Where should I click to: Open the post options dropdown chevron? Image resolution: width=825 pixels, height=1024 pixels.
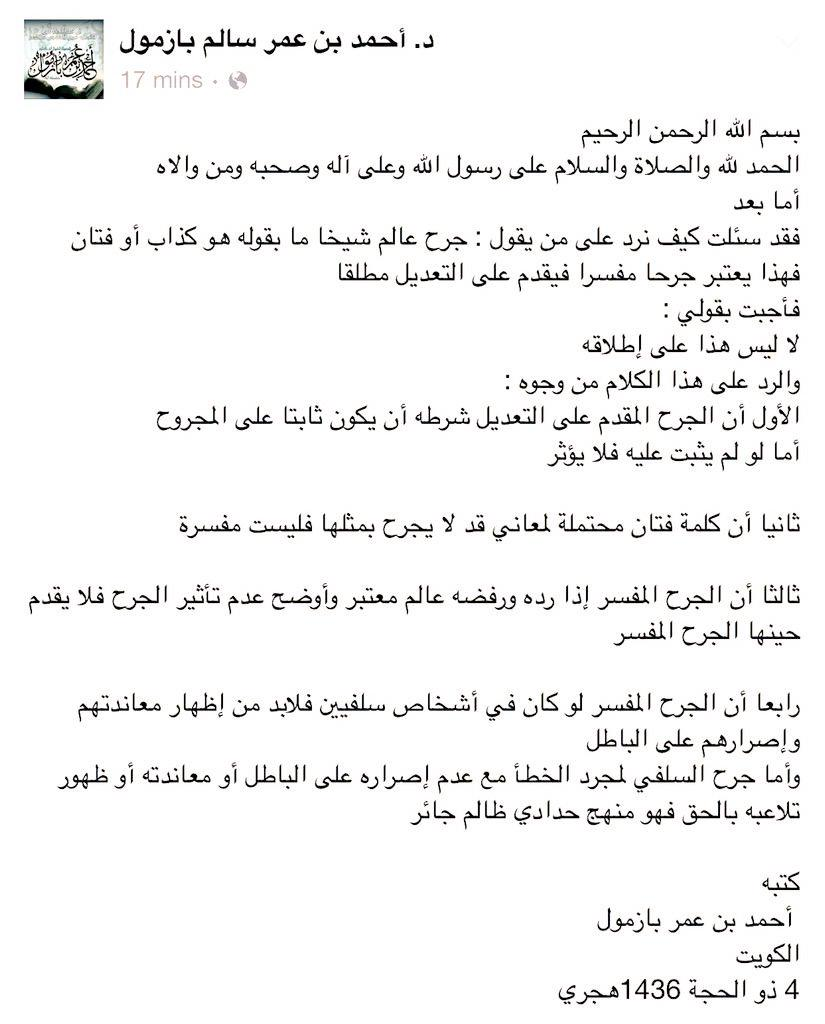[x=789, y=42]
